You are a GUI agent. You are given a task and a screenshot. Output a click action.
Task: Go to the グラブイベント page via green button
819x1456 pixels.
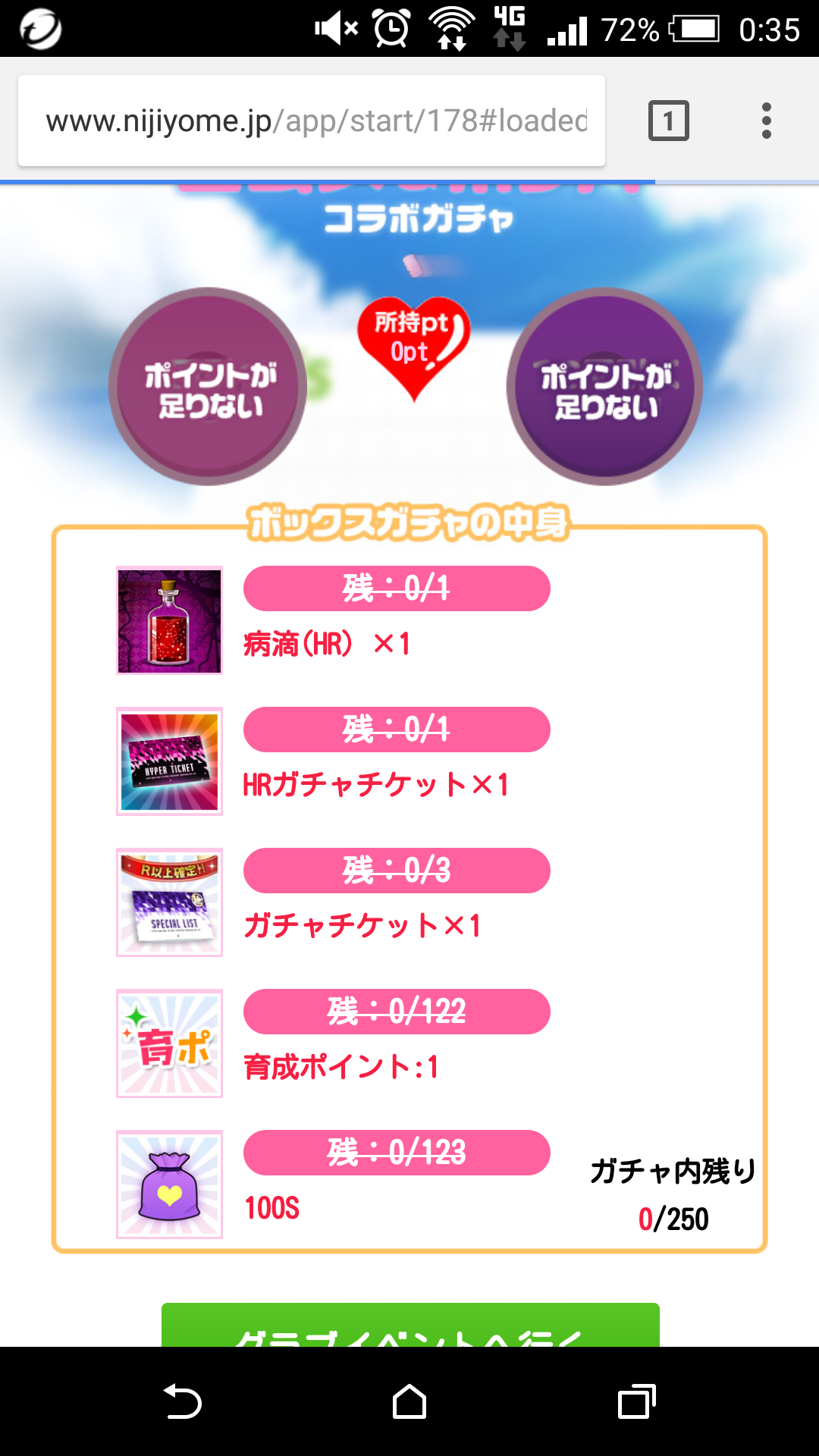pos(409,1326)
